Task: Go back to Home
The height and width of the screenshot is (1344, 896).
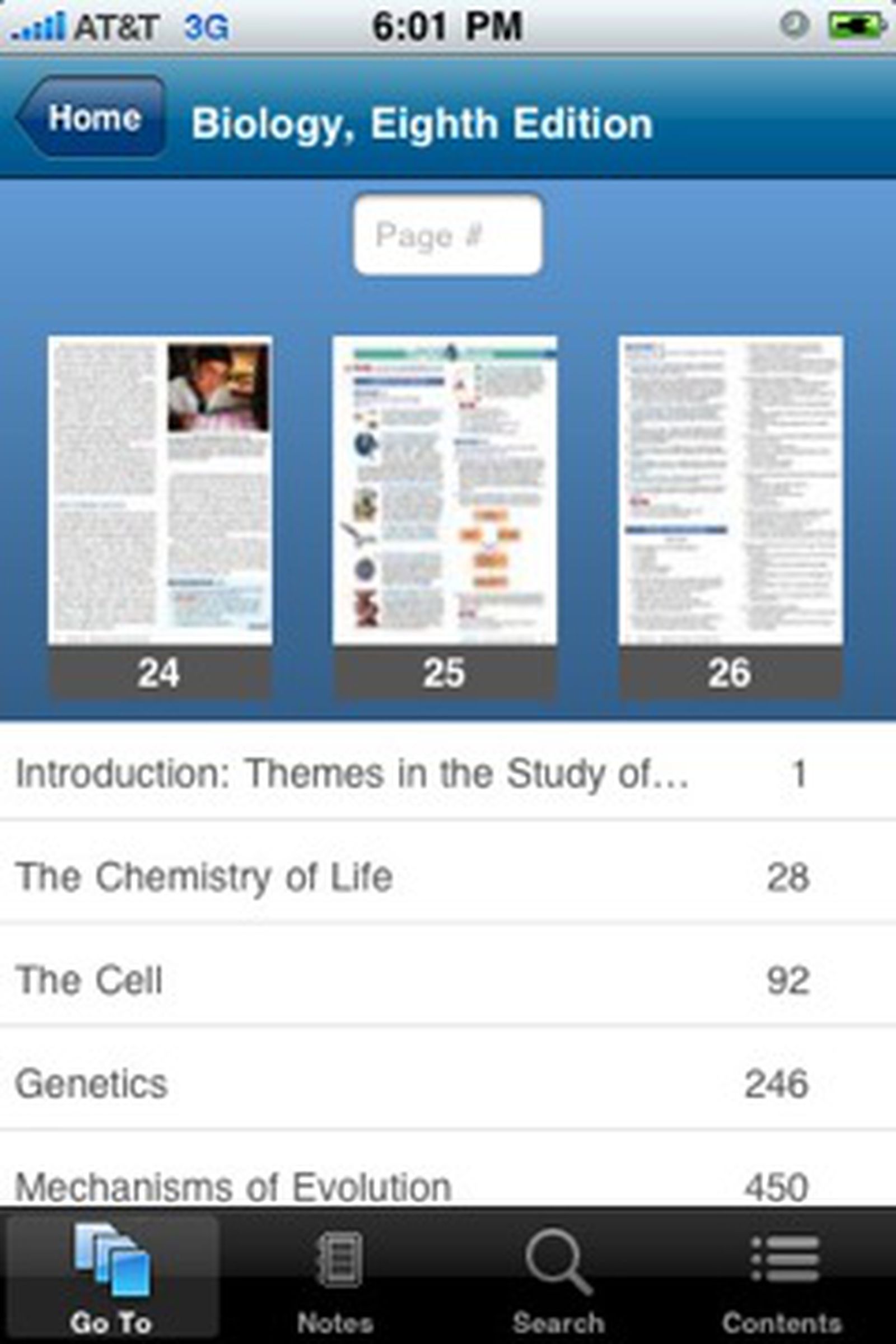Action: point(91,118)
